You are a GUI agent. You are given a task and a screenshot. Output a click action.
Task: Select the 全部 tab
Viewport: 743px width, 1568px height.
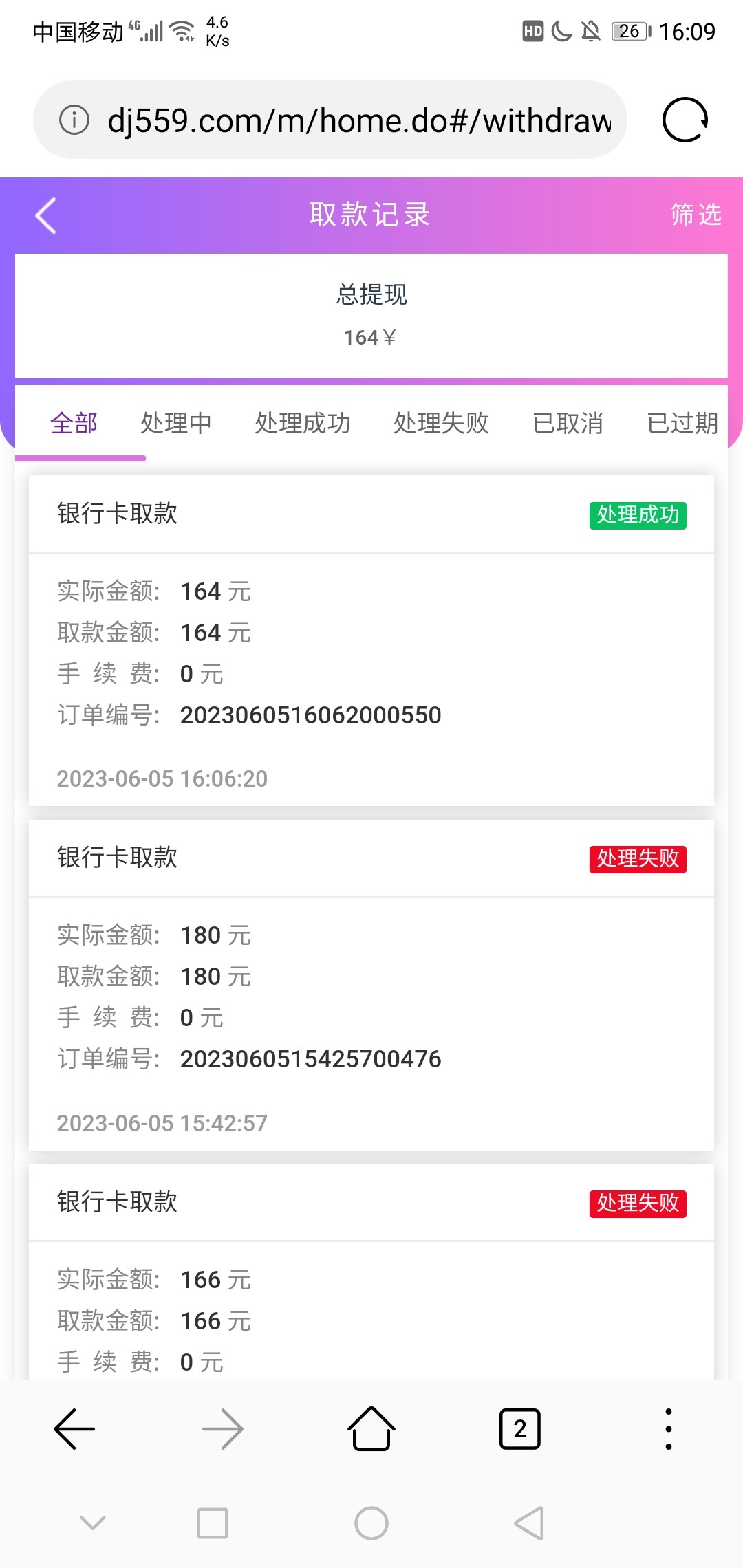point(74,423)
